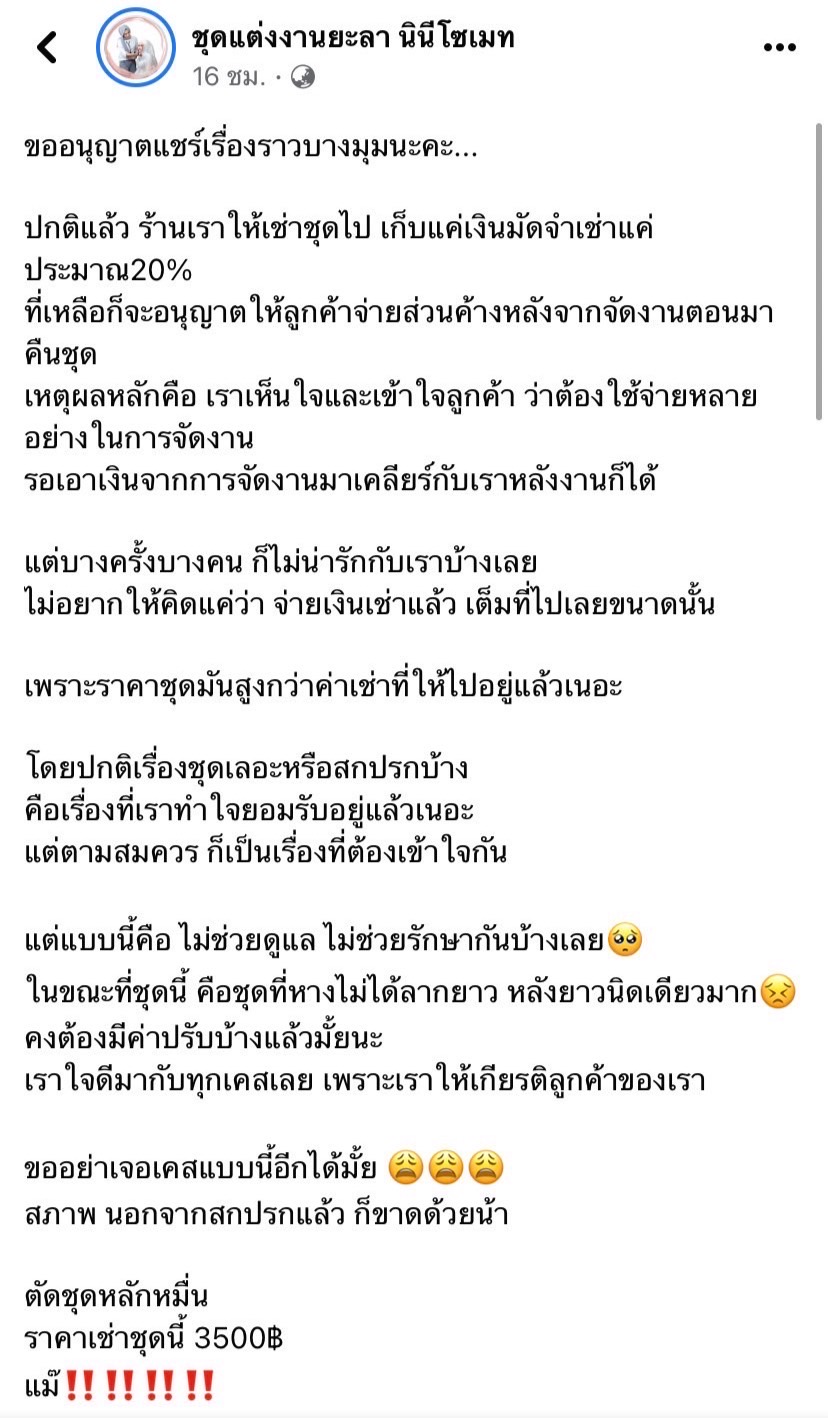Go back with the back arrow
This screenshot has height=1418, width=828.
[47, 46]
